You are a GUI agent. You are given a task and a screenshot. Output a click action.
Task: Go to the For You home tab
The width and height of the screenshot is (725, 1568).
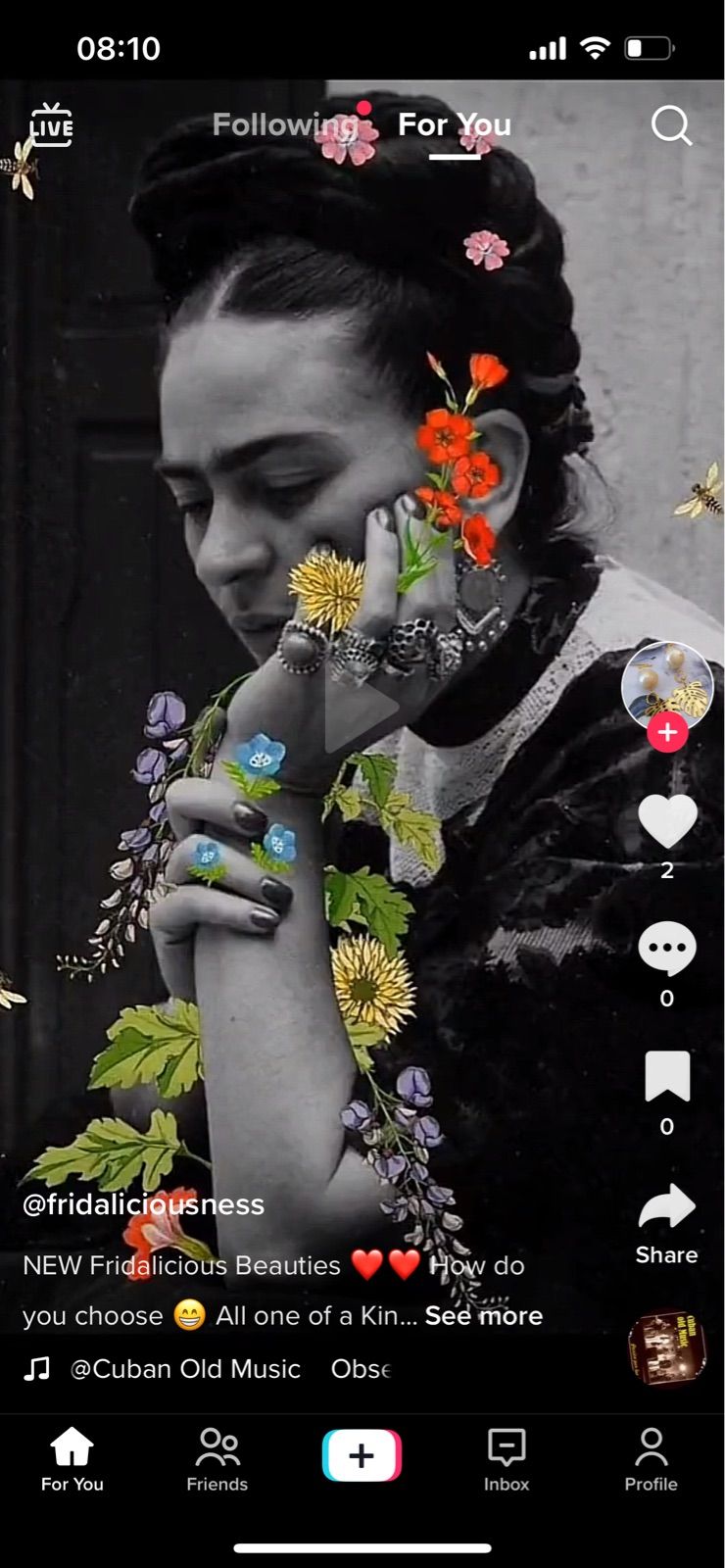click(x=72, y=1458)
